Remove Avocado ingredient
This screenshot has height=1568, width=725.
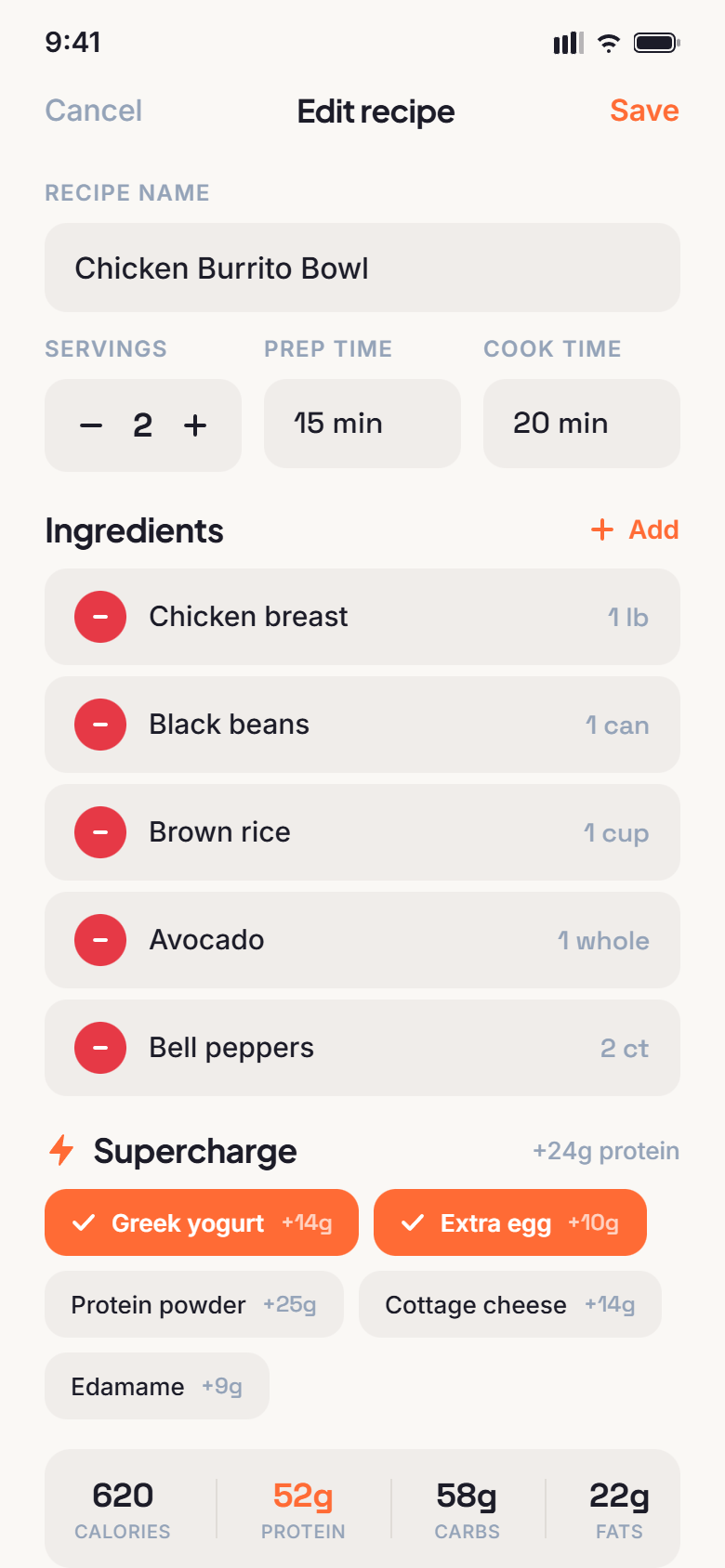point(99,940)
